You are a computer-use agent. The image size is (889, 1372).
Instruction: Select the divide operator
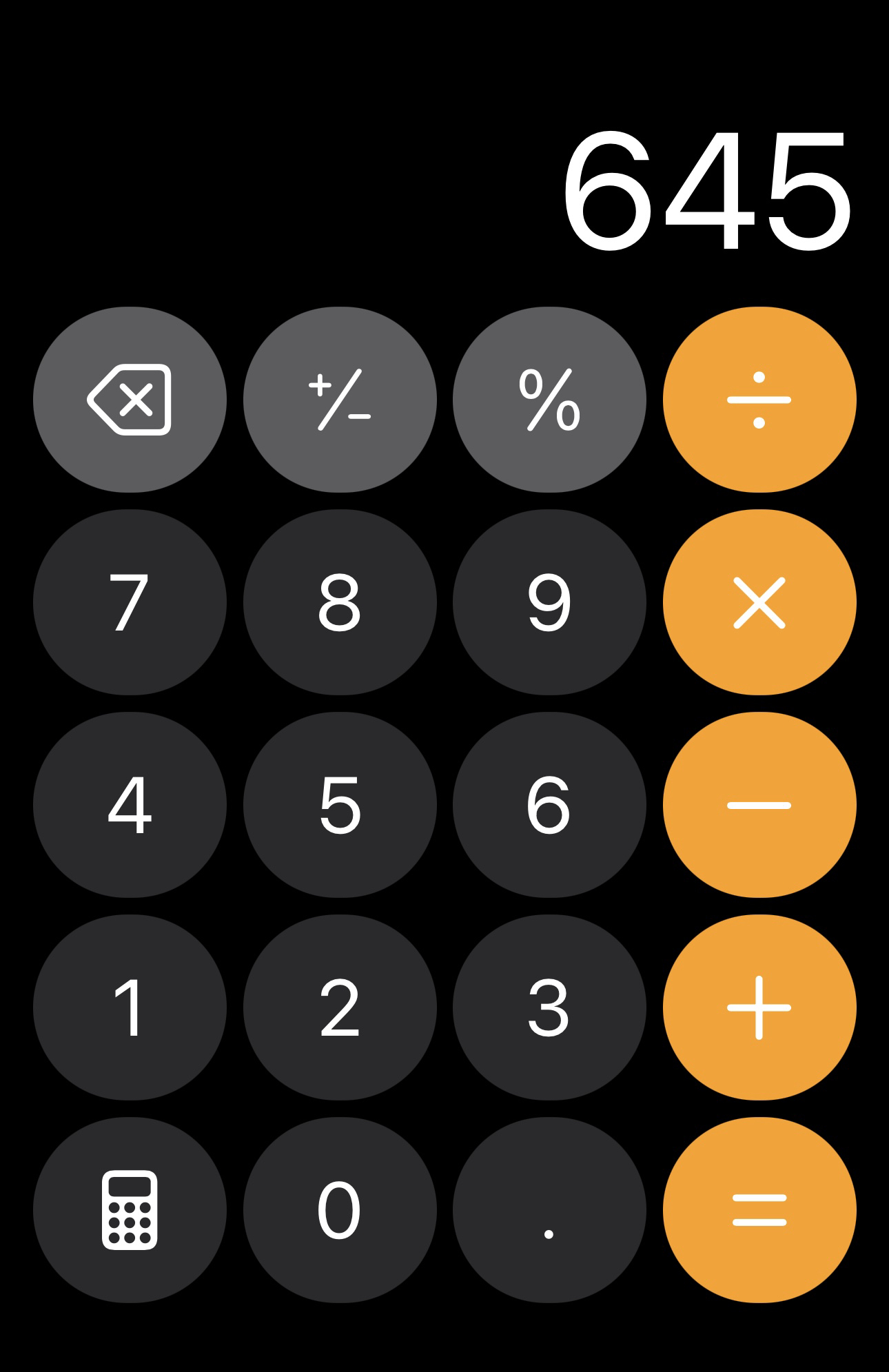(759, 400)
